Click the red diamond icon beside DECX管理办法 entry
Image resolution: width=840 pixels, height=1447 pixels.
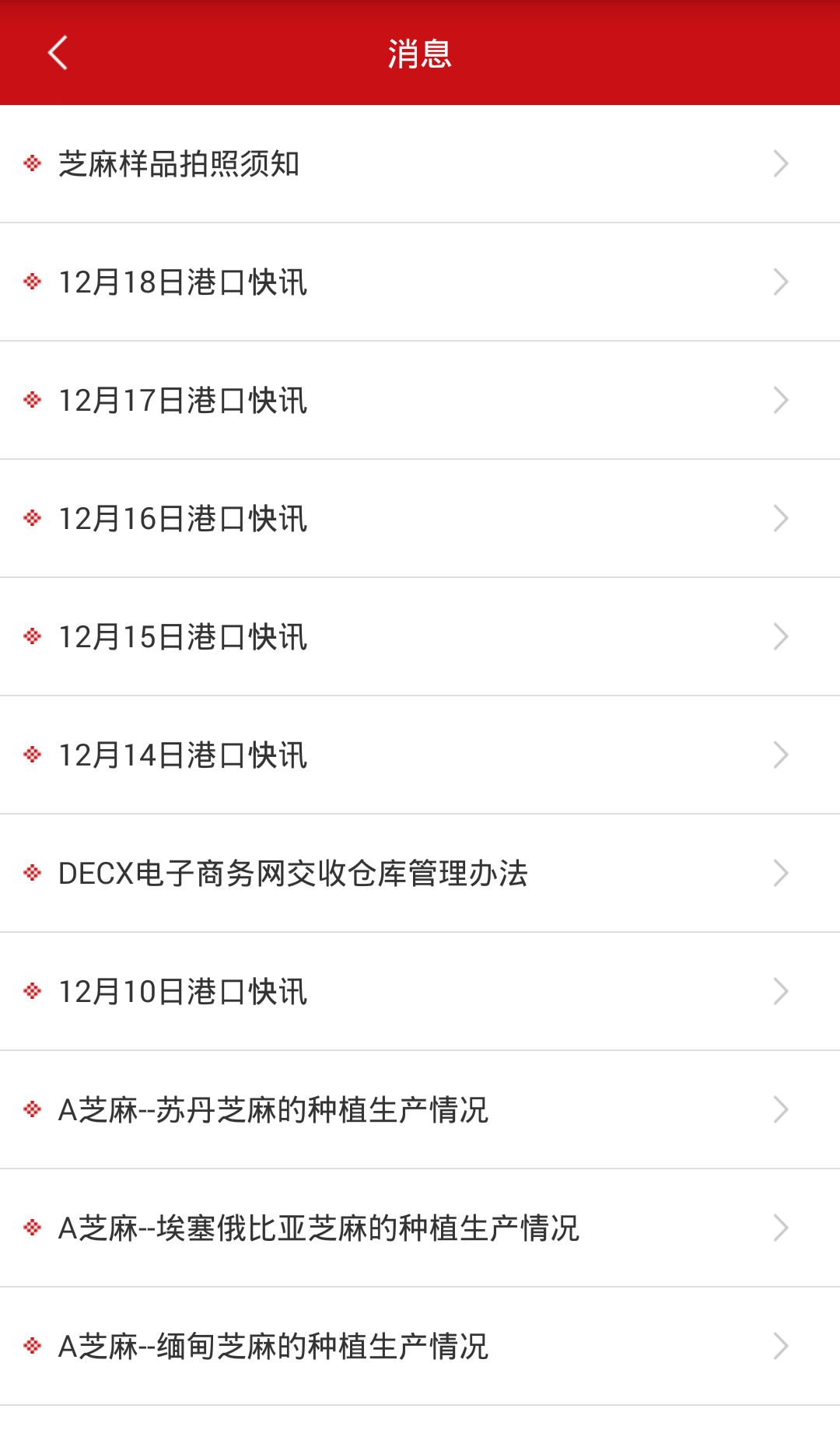coord(33,872)
